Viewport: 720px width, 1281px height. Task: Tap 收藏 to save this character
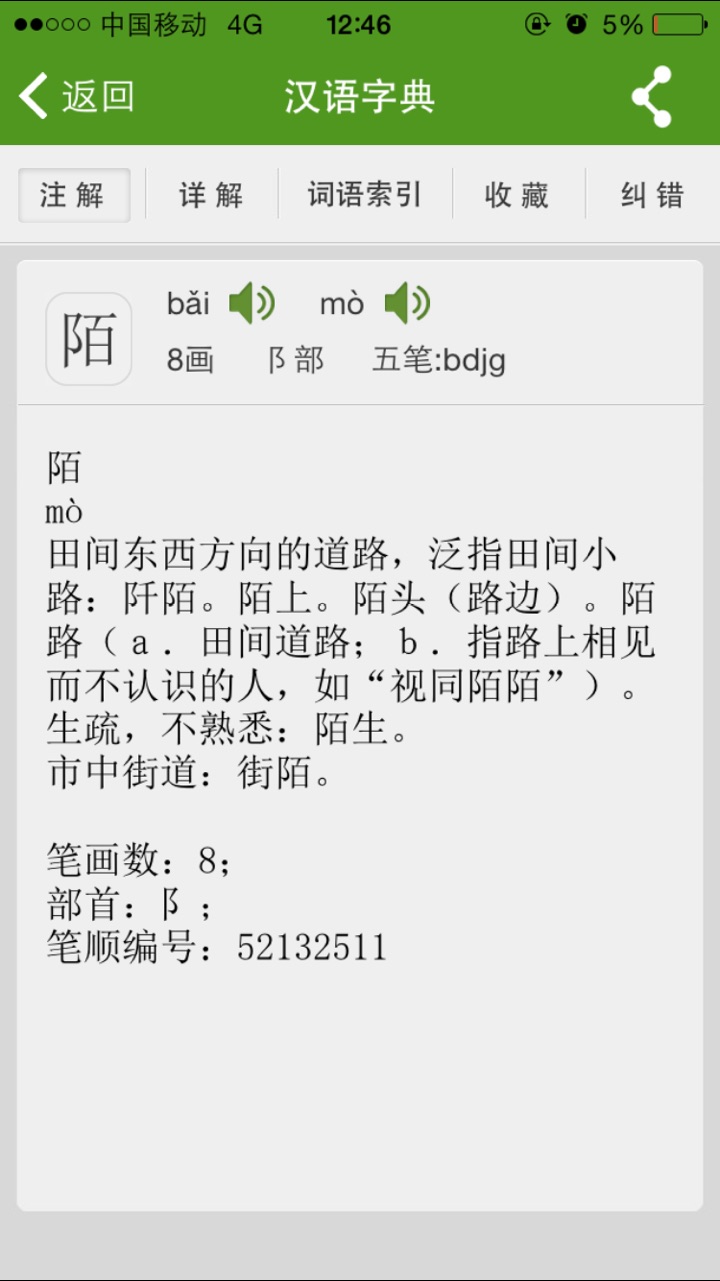click(517, 195)
